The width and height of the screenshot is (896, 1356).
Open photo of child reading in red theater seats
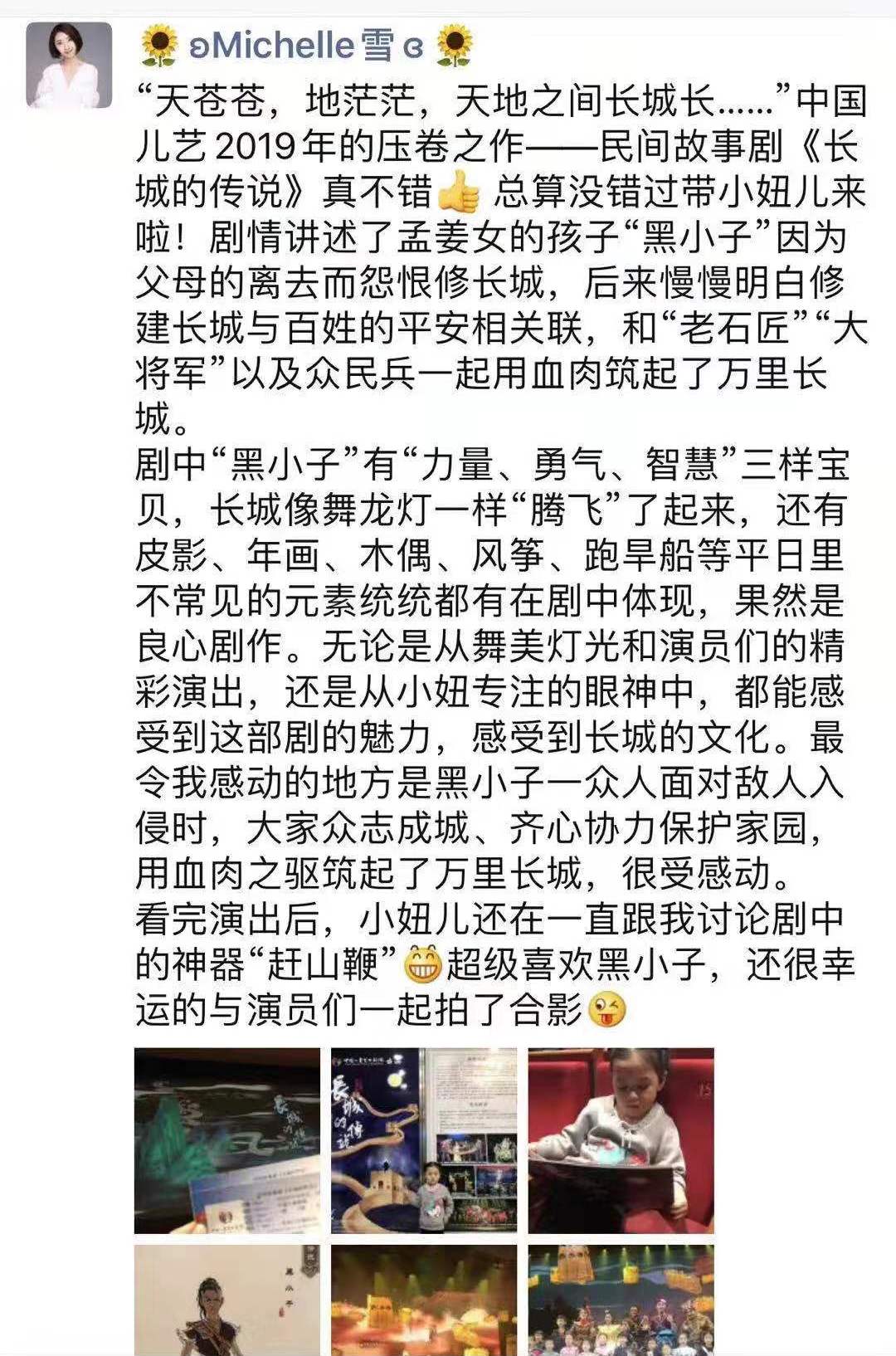pos(621,1140)
